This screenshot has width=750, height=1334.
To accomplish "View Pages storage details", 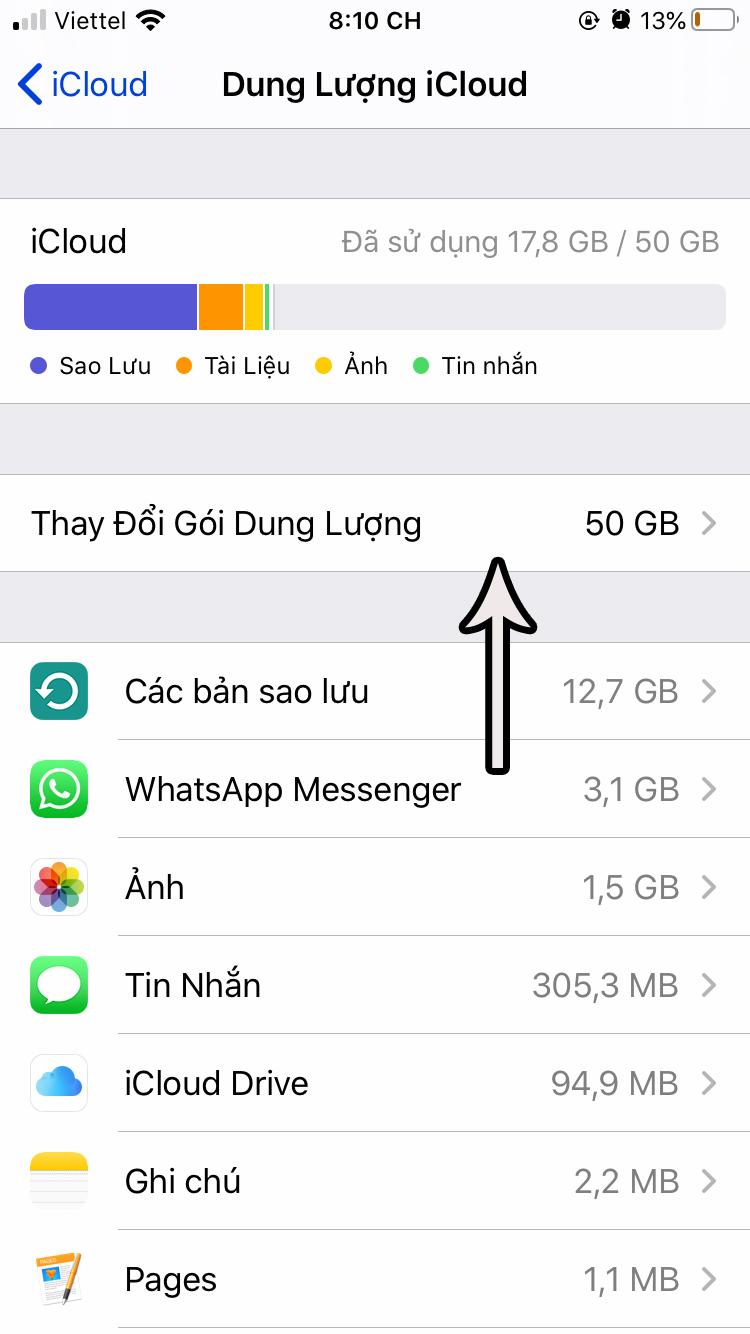I will pos(375,1279).
